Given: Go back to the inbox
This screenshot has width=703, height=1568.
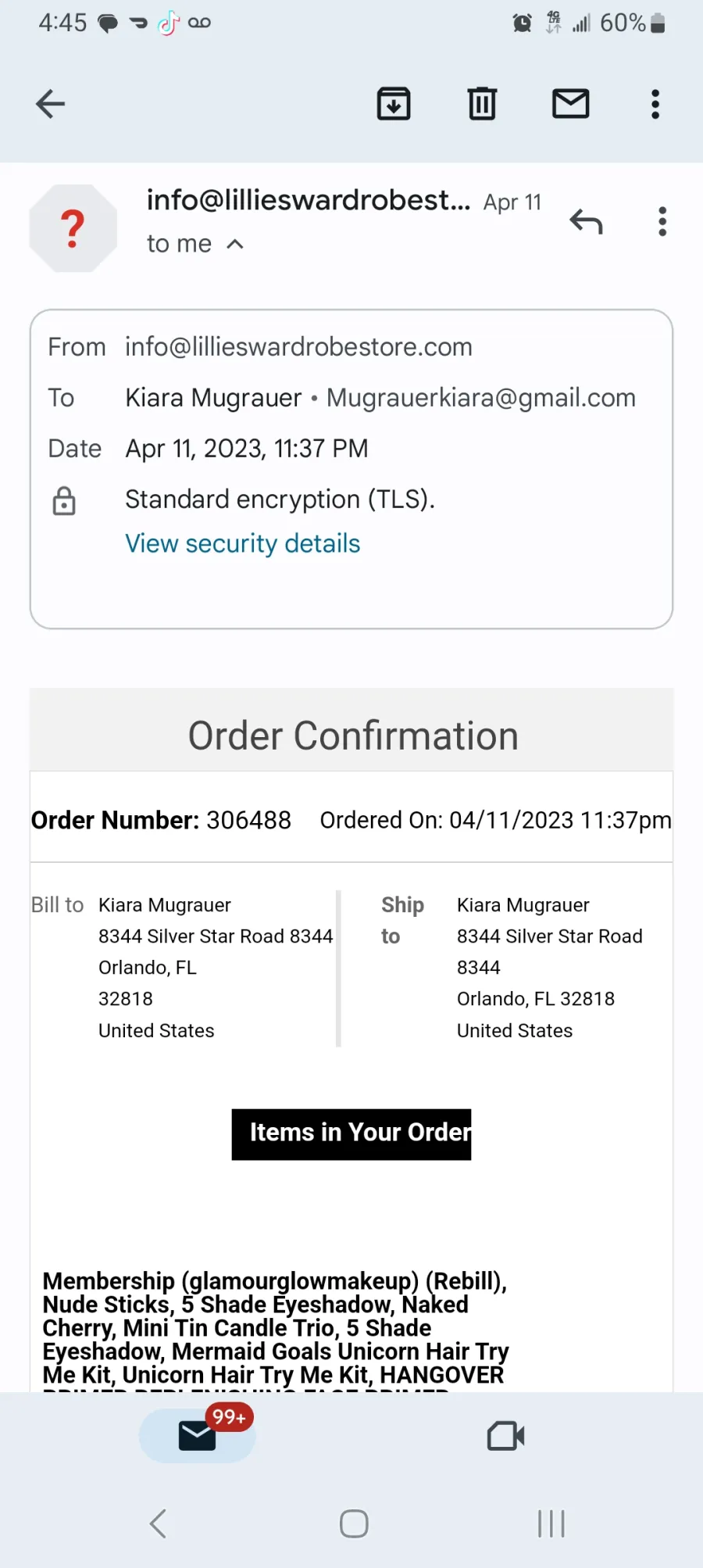Looking at the screenshot, I should pos(51,104).
